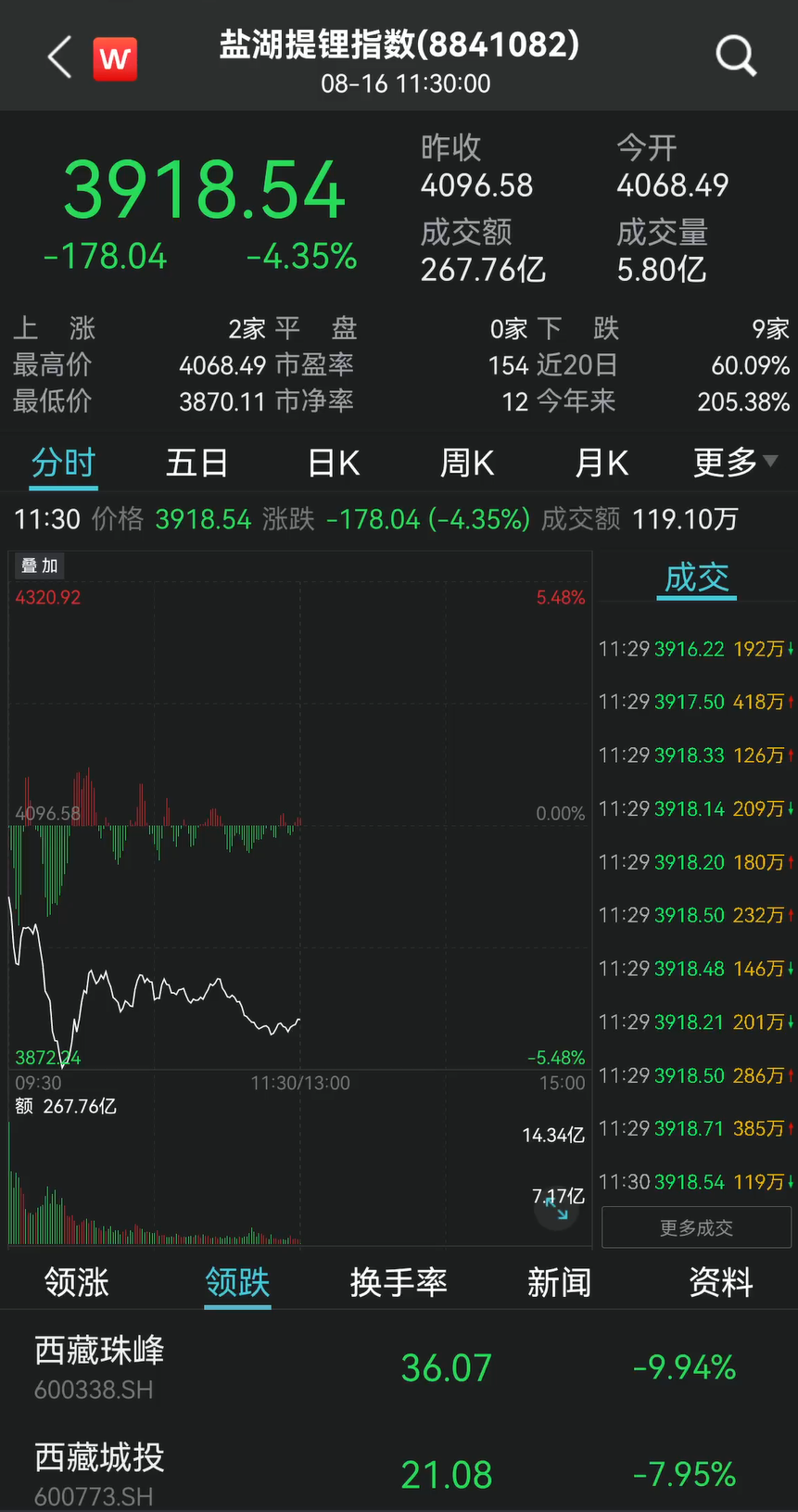798x1512 pixels.
Task: Select the 周K chart tab
Action: pos(466,463)
